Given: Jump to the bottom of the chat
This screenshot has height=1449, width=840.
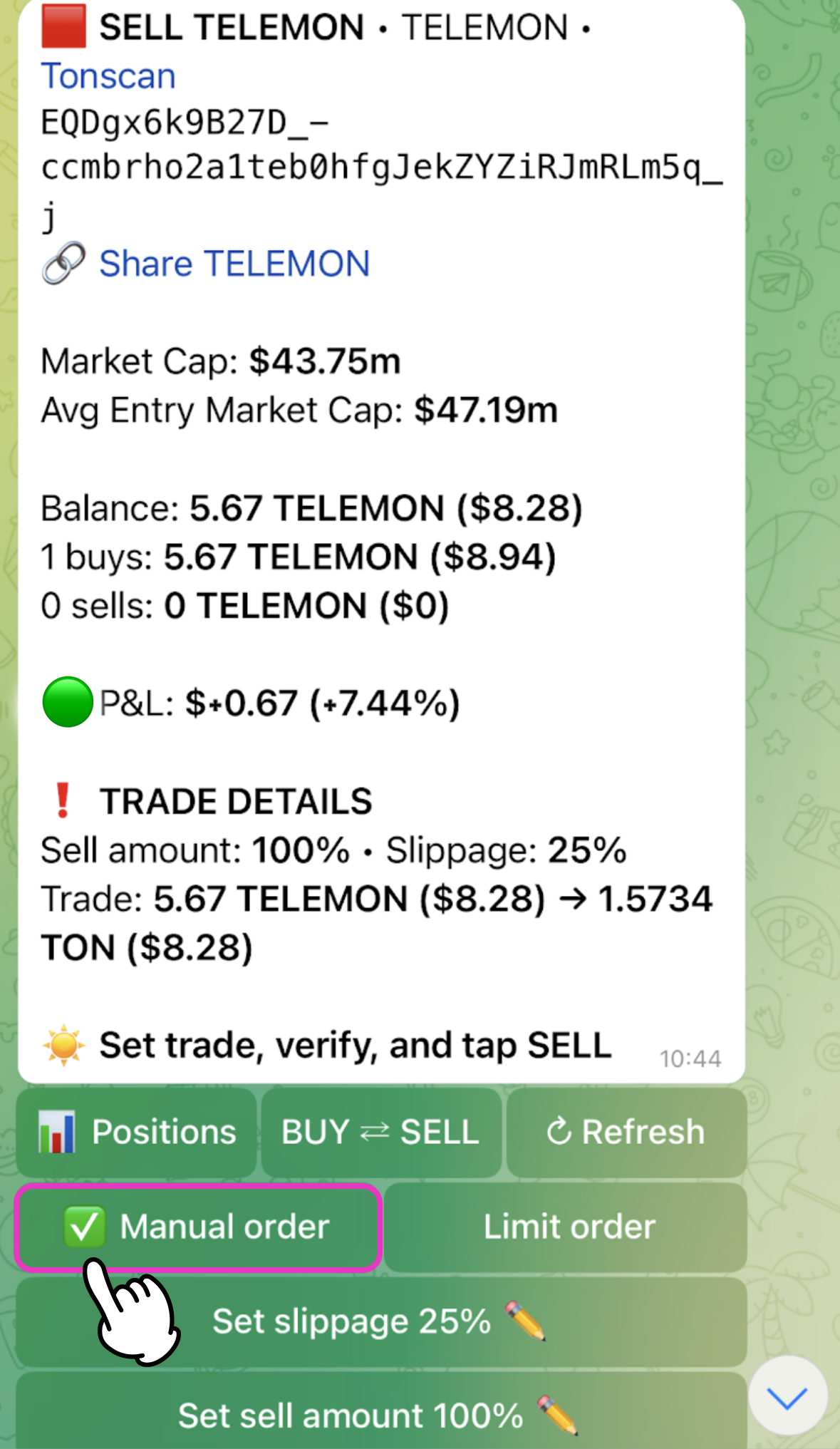Looking at the screenshot, I should [788, 1396].
